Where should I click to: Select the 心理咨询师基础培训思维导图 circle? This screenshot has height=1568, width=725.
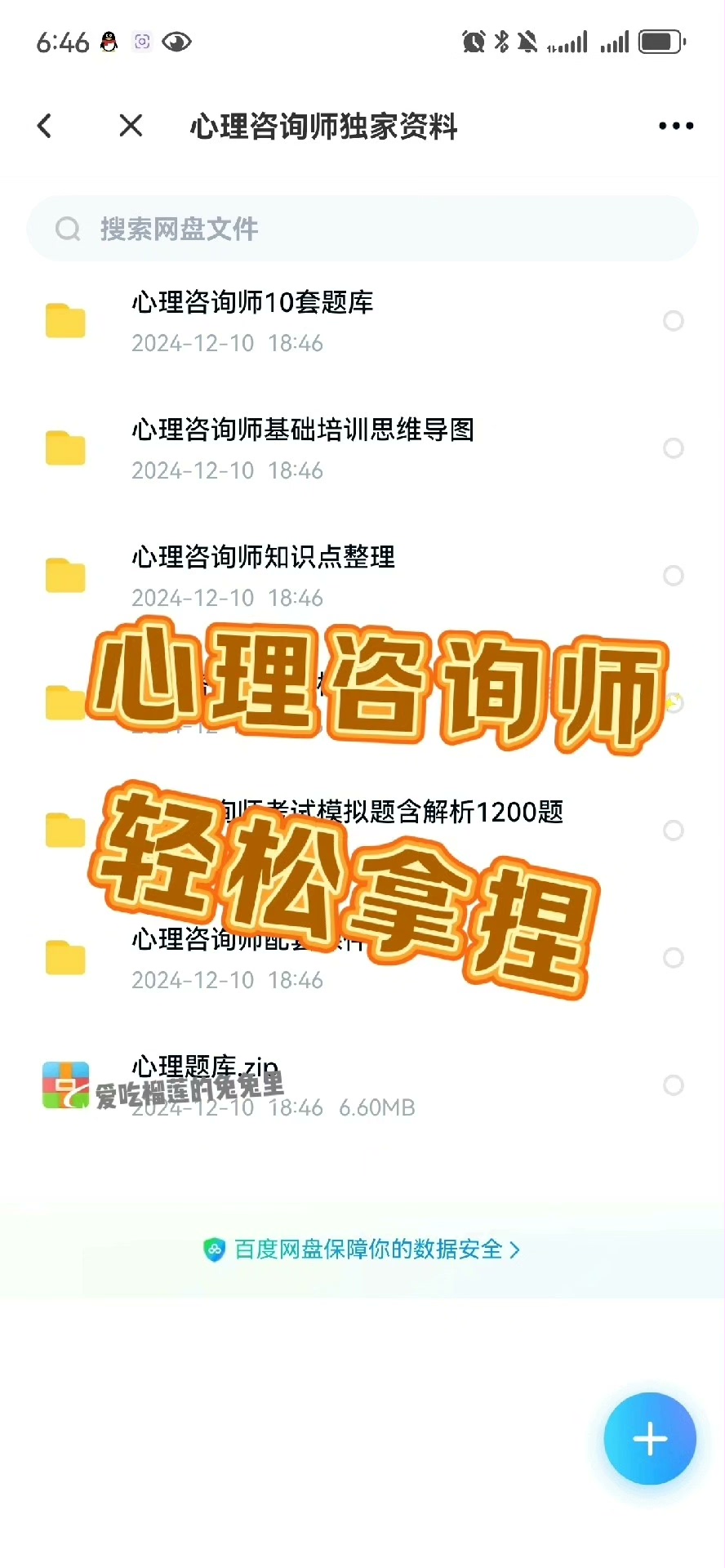pos(673,448)
